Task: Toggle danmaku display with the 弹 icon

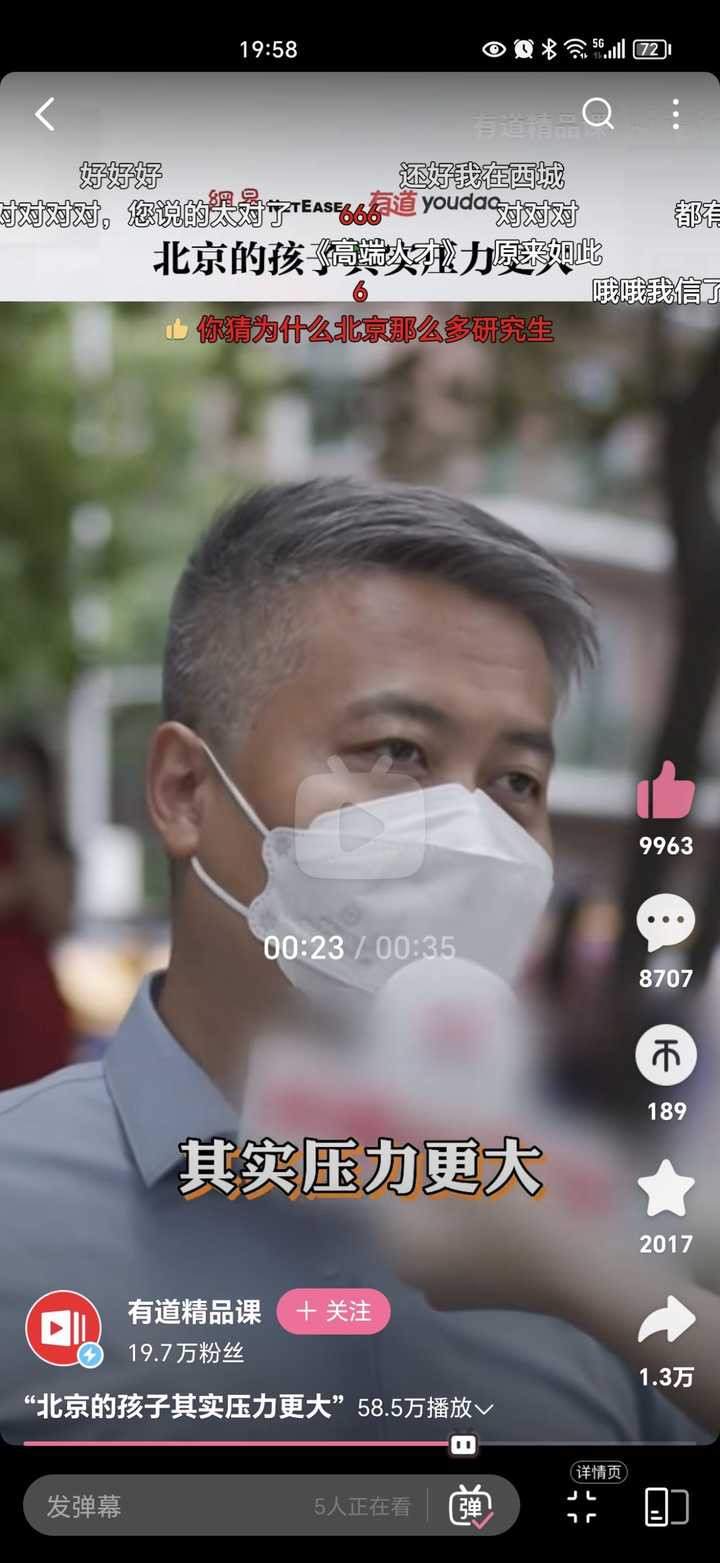Action: [471, 1506]
